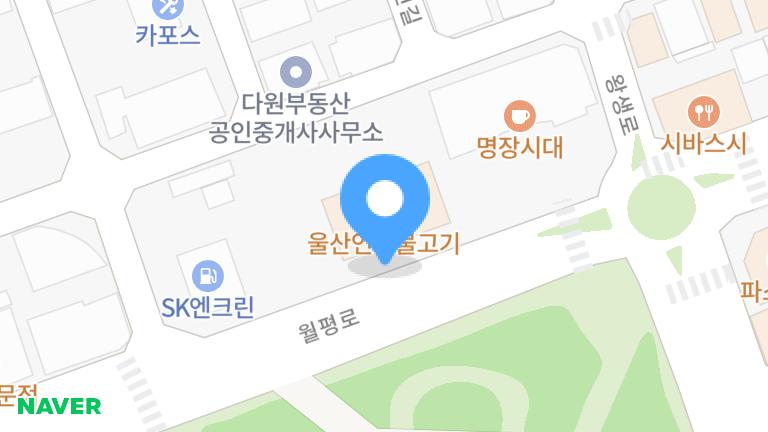
Task: Select the SK엔크린 gas station marker
Action: (x=207, y=273)
